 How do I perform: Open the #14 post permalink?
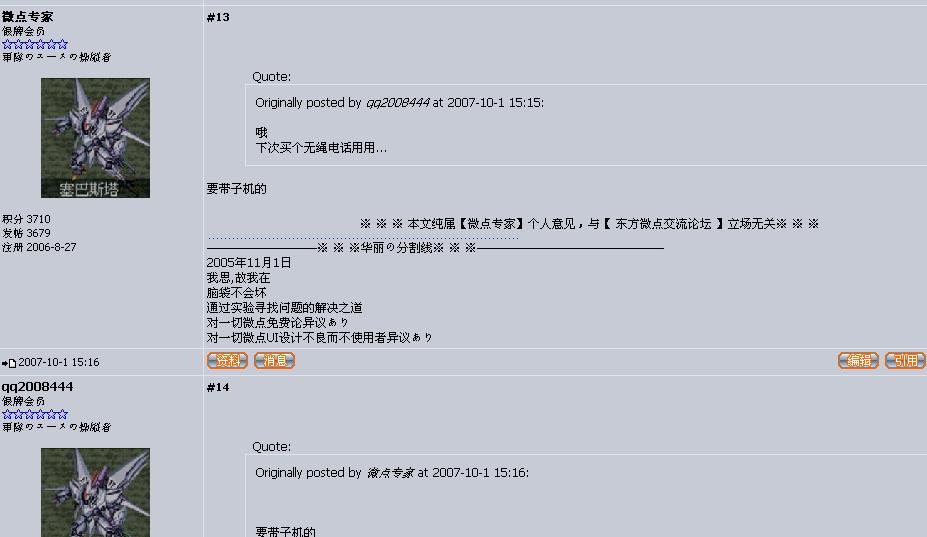[218, 387]
